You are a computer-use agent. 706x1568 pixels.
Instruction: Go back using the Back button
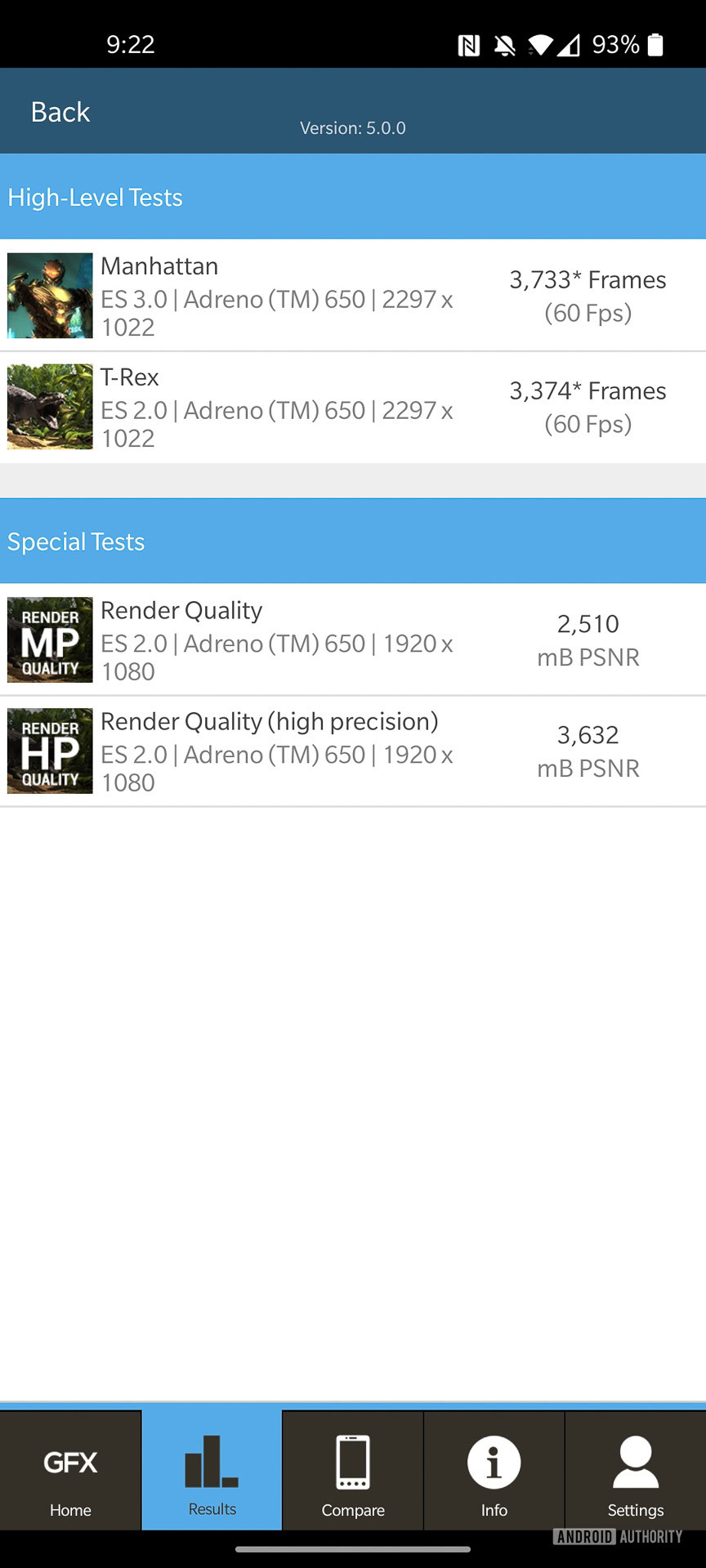60,112
